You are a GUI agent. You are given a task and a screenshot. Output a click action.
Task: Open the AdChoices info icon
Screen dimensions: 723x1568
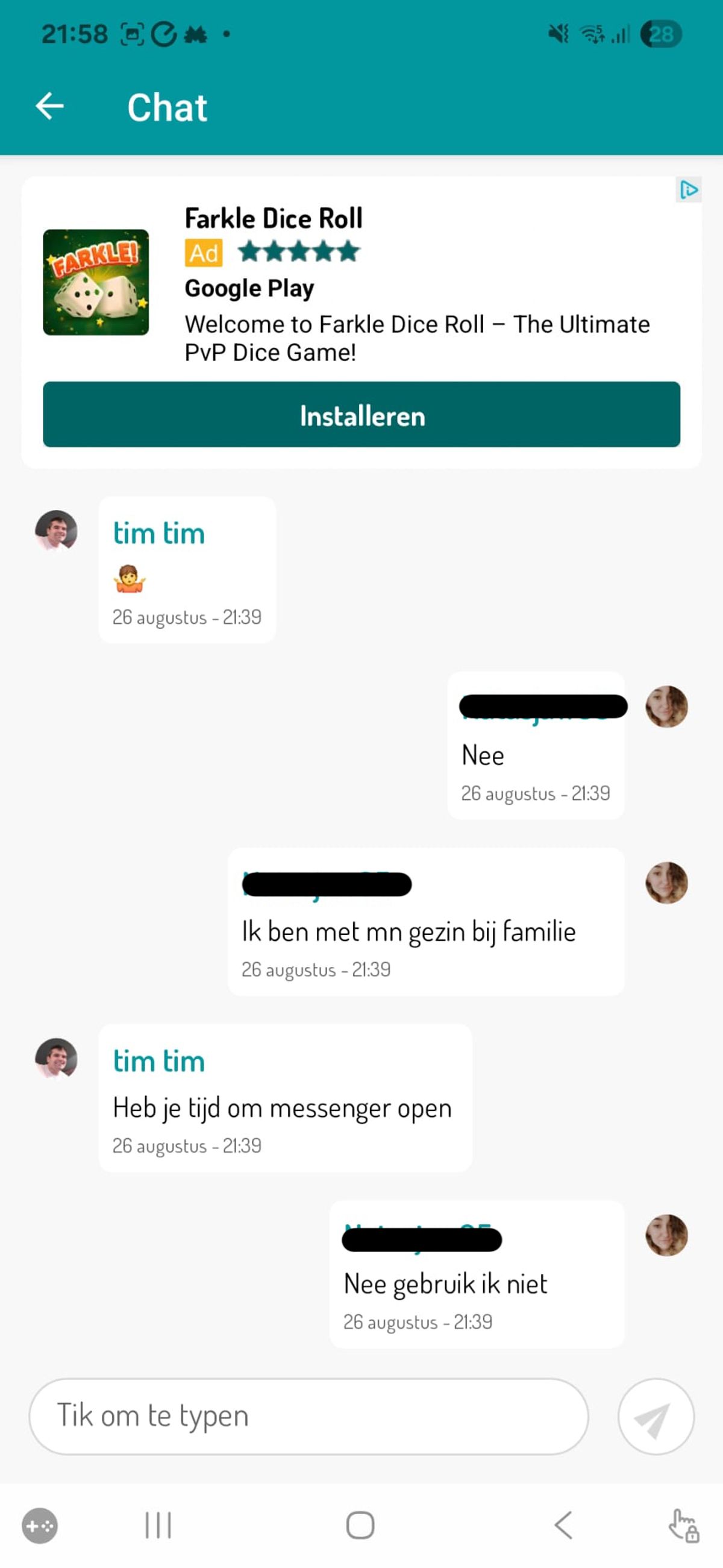point(688,190)
